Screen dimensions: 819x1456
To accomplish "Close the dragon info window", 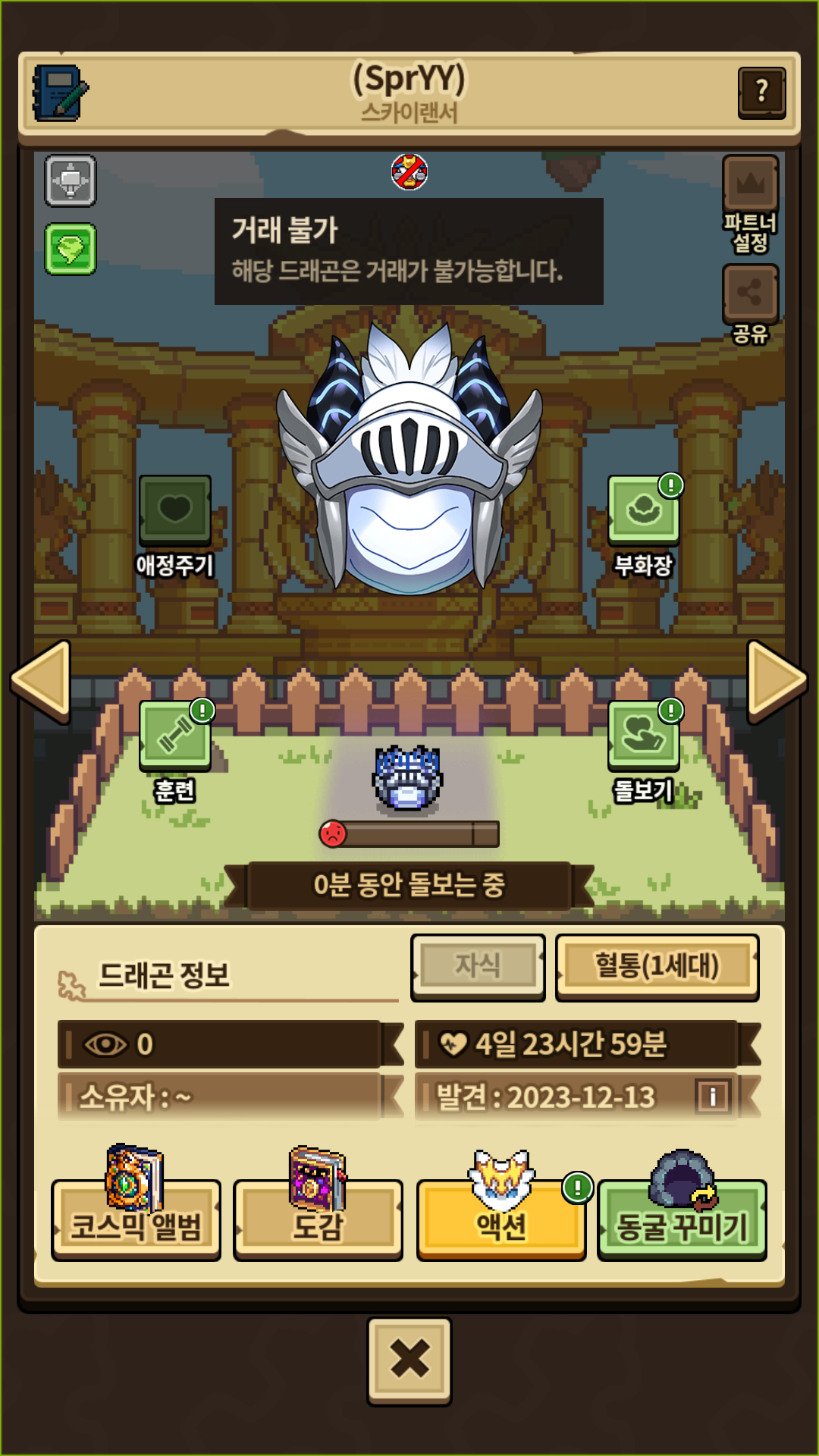I will point(409,1360).
